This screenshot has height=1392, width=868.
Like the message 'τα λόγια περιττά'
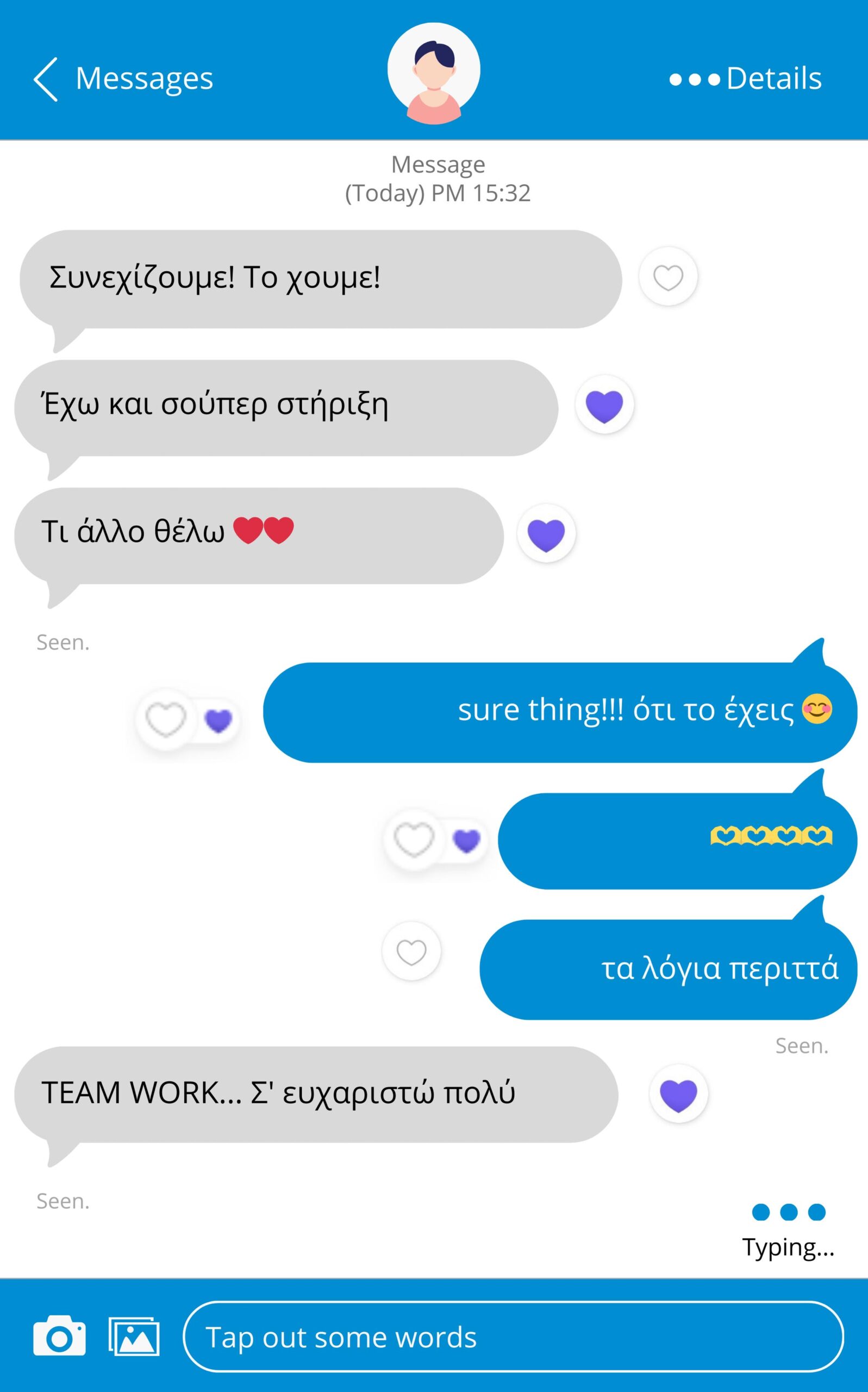pos(411,952)
